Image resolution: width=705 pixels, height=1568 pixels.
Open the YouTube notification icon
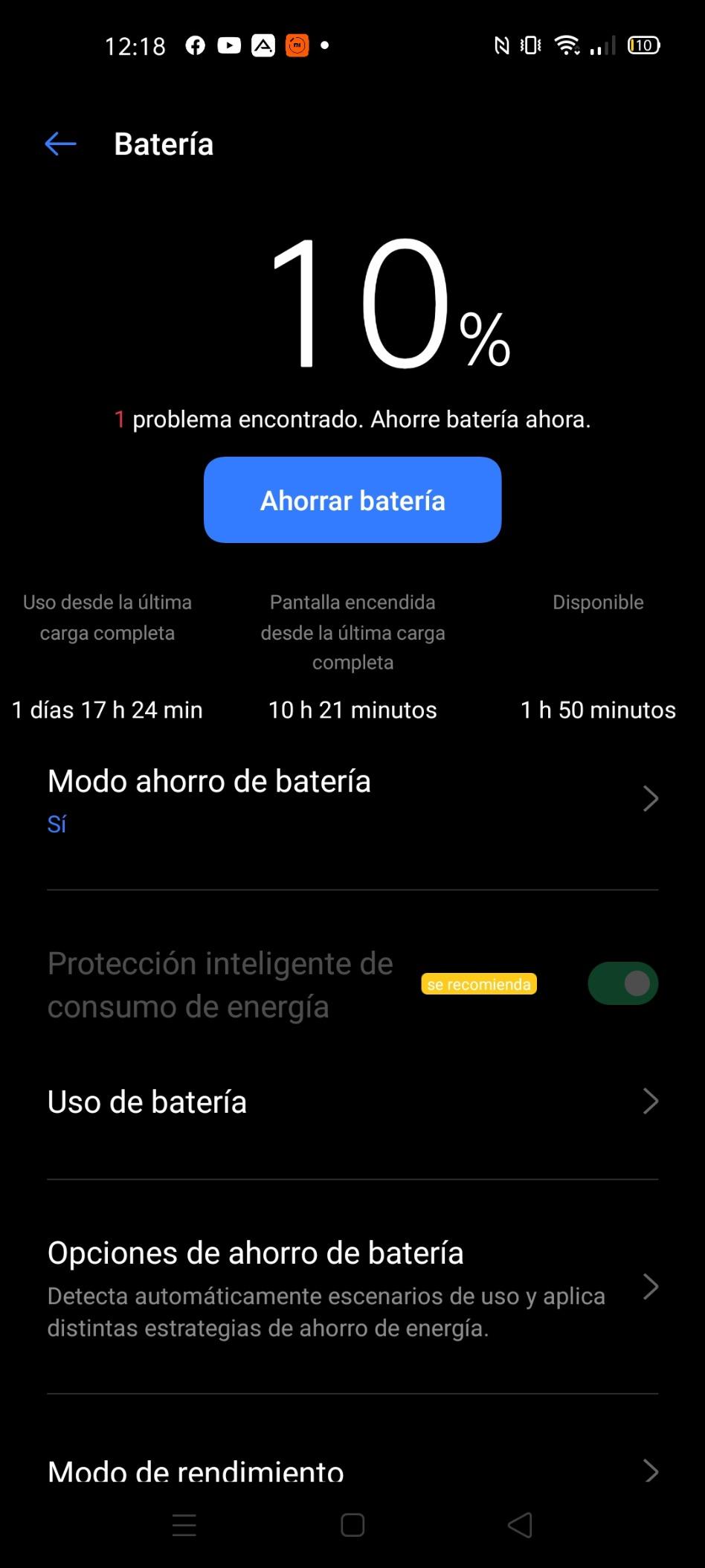point(230,45)
